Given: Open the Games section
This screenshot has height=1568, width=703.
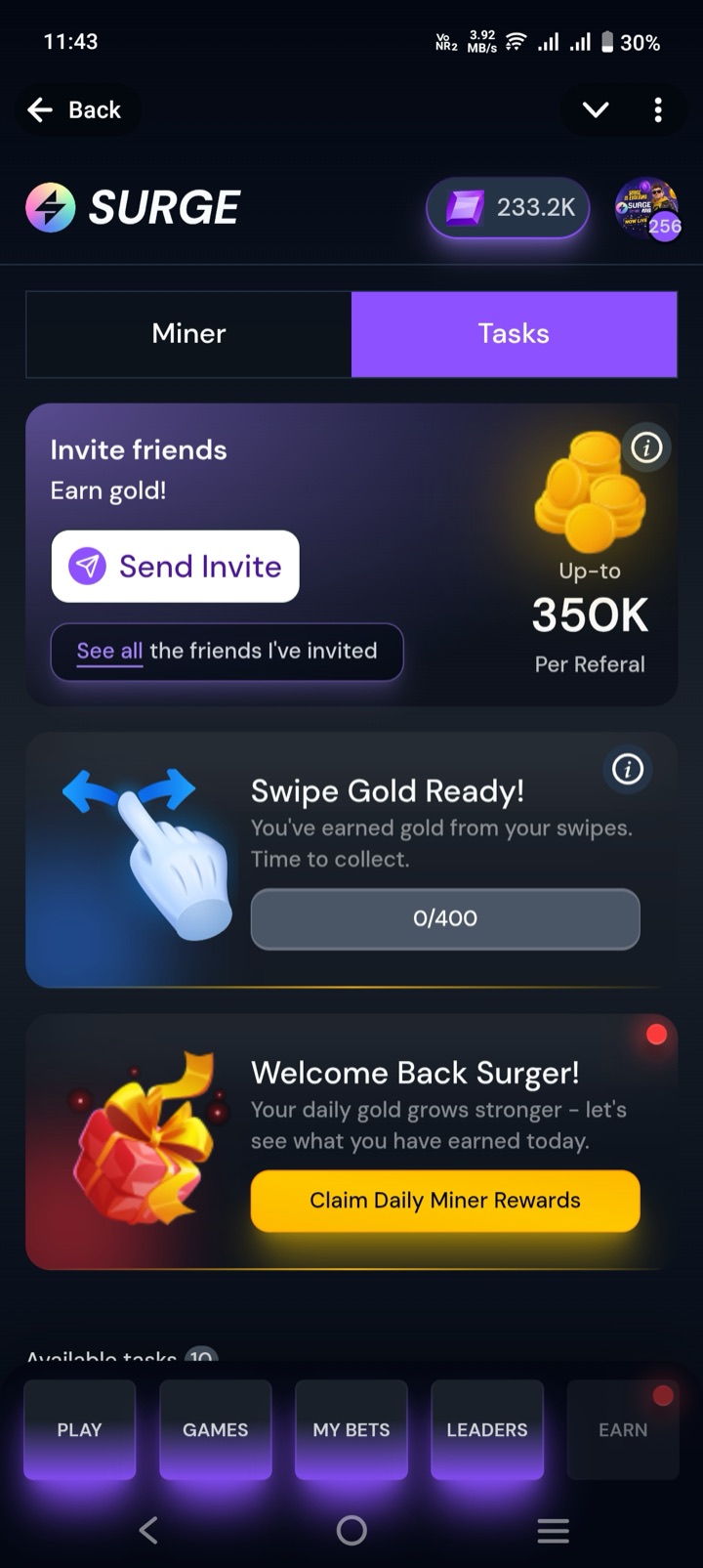Looking at the screenshot, I should click(x=215, y=1429).
